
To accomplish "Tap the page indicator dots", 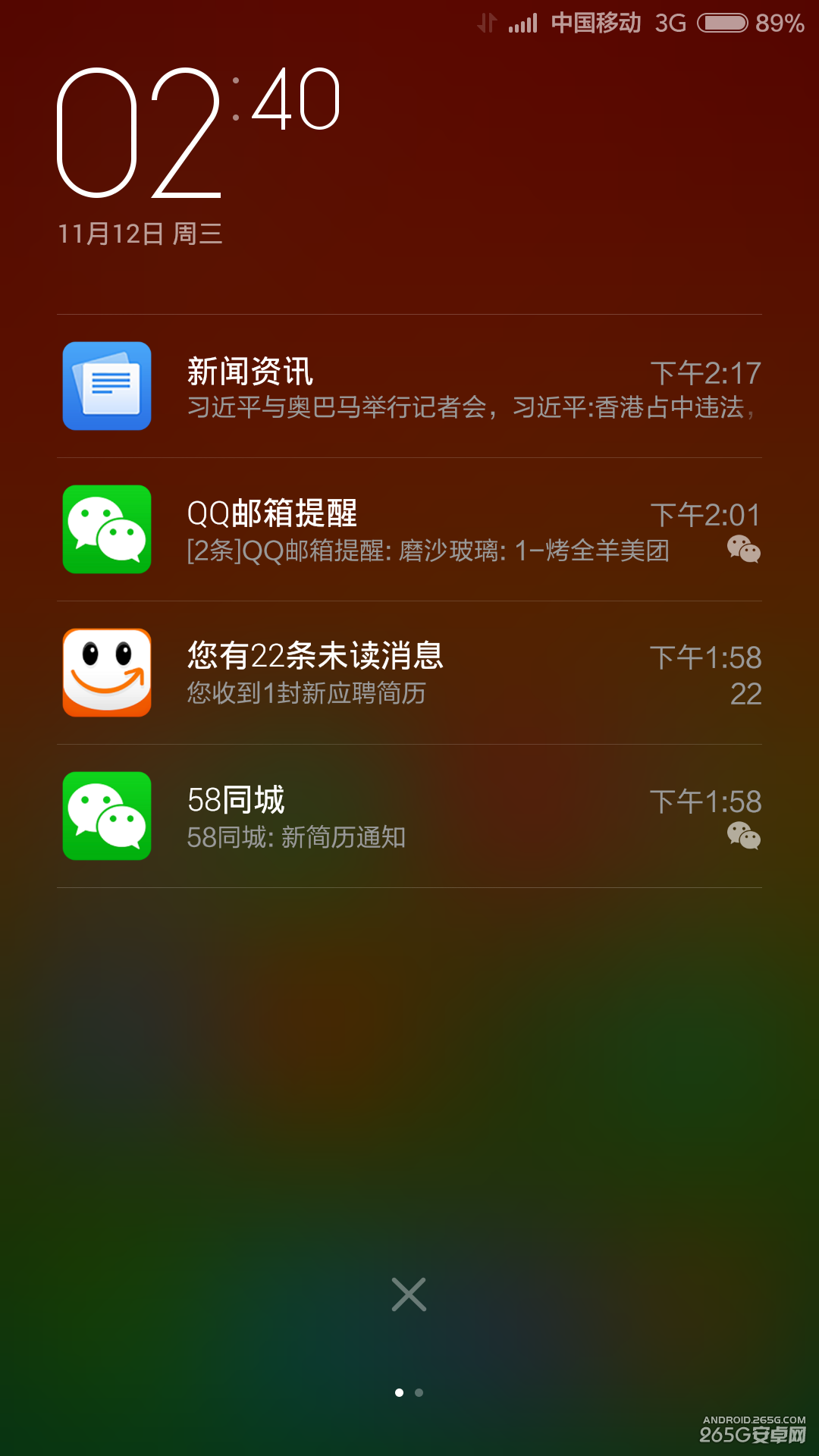I will click(409, 1392).
